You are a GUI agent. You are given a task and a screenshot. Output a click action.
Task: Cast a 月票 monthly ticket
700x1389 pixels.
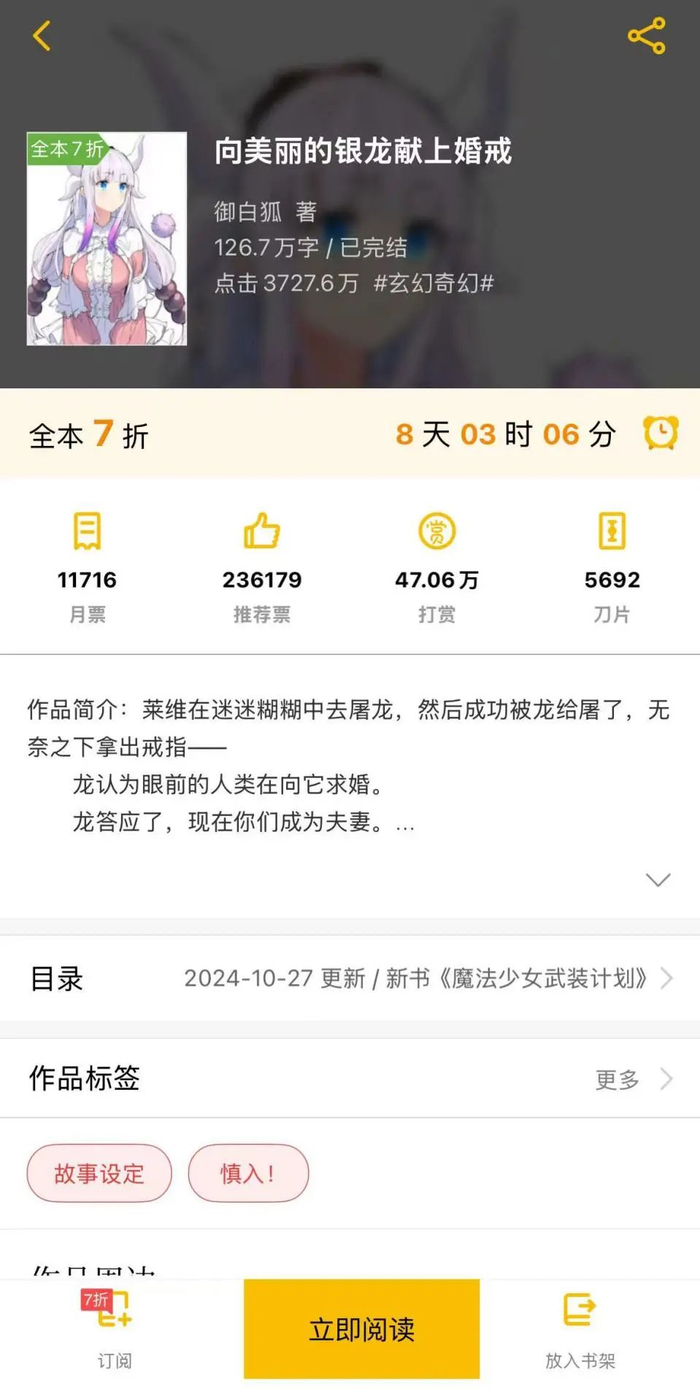(x=87, y=565)
